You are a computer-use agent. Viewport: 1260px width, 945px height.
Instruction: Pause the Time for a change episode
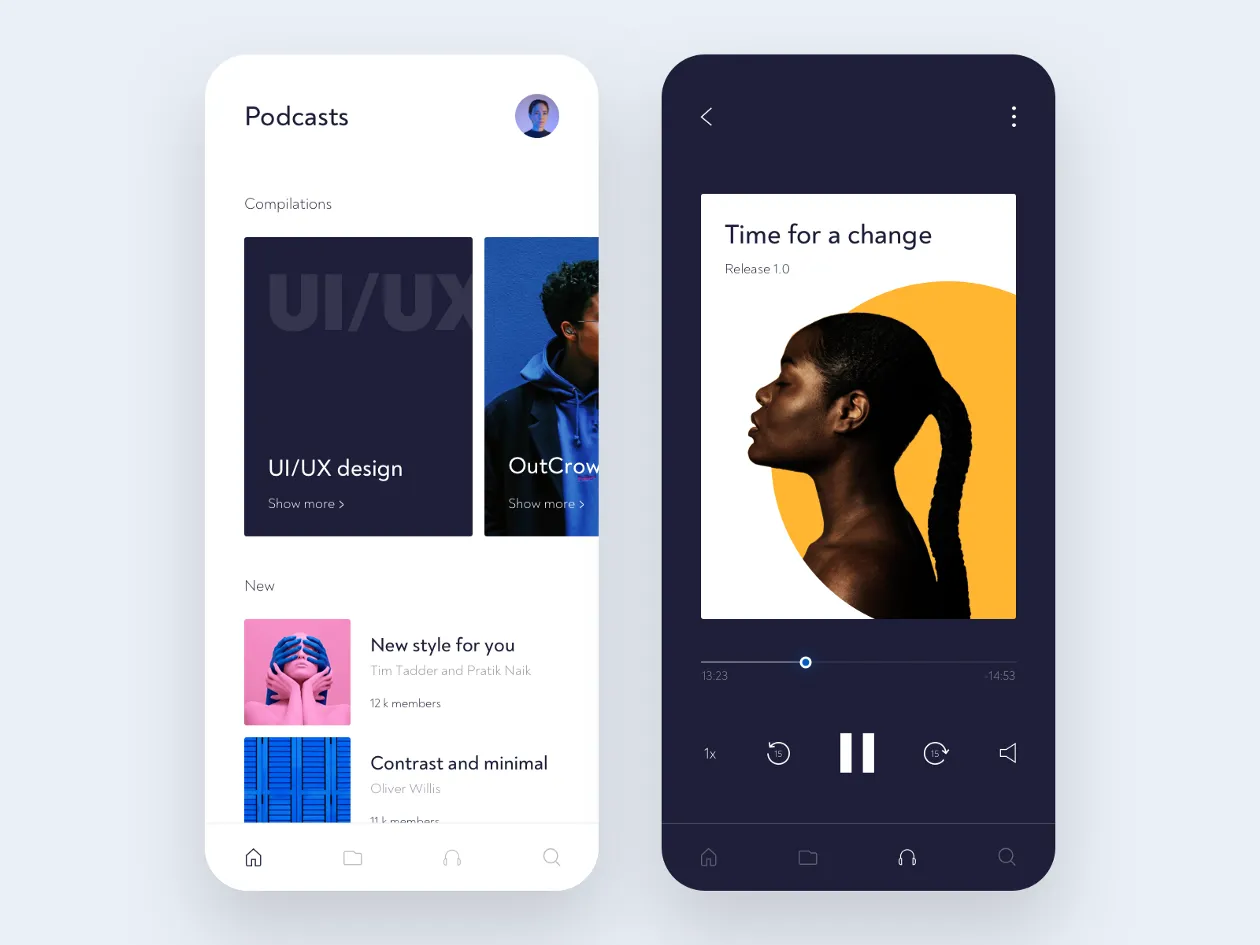click(x=857, y=753)
